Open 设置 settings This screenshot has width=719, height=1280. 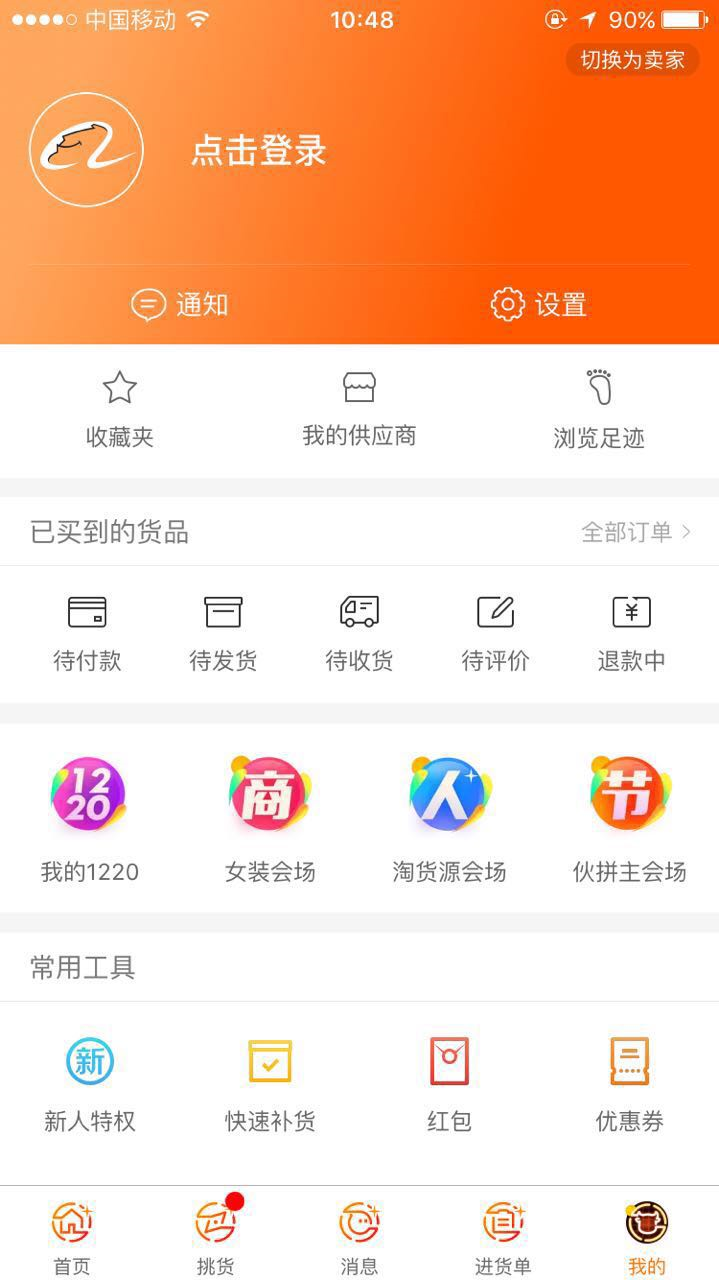pos(538,304)
